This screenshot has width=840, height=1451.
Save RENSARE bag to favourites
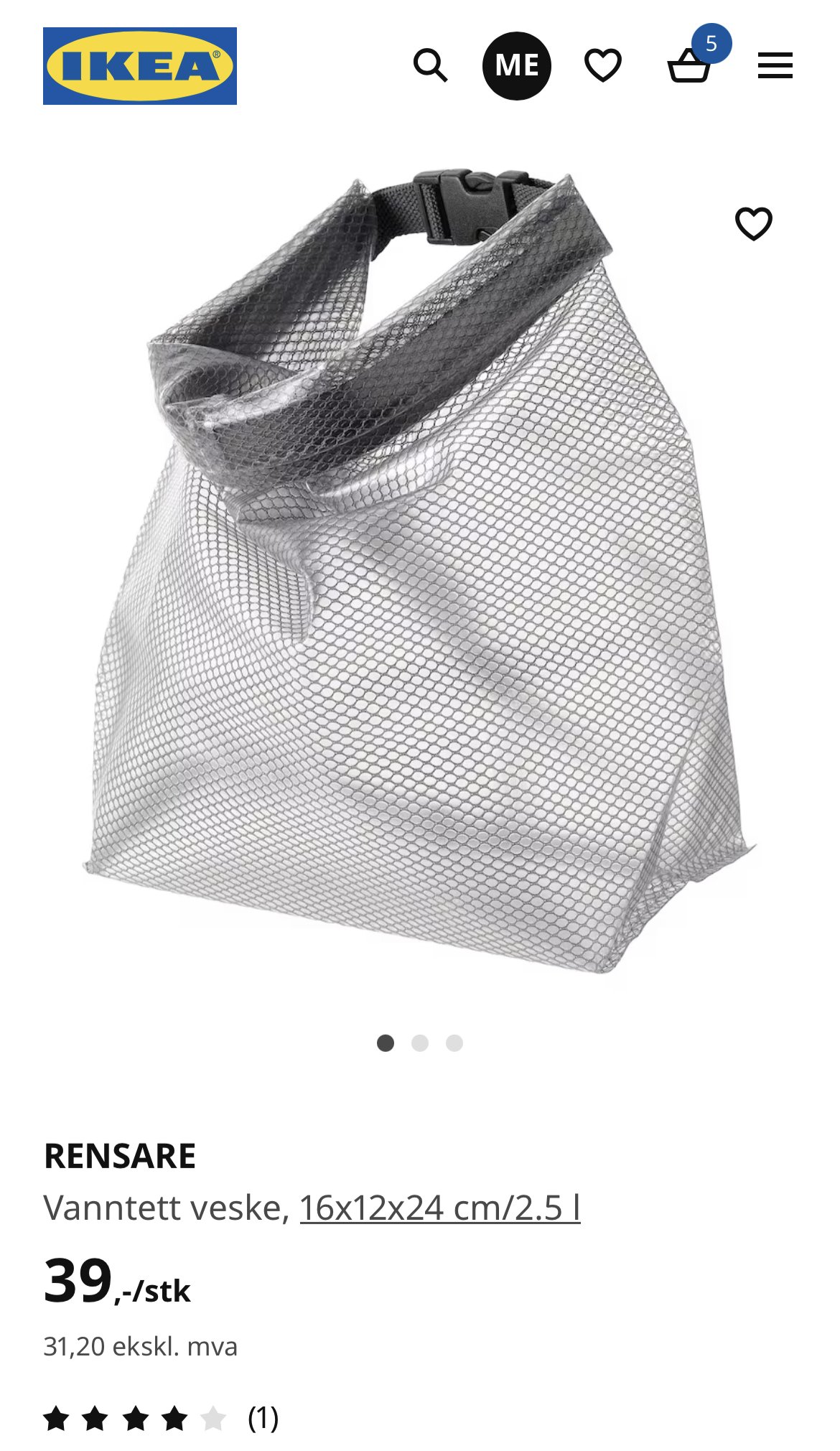coord(753,223)
